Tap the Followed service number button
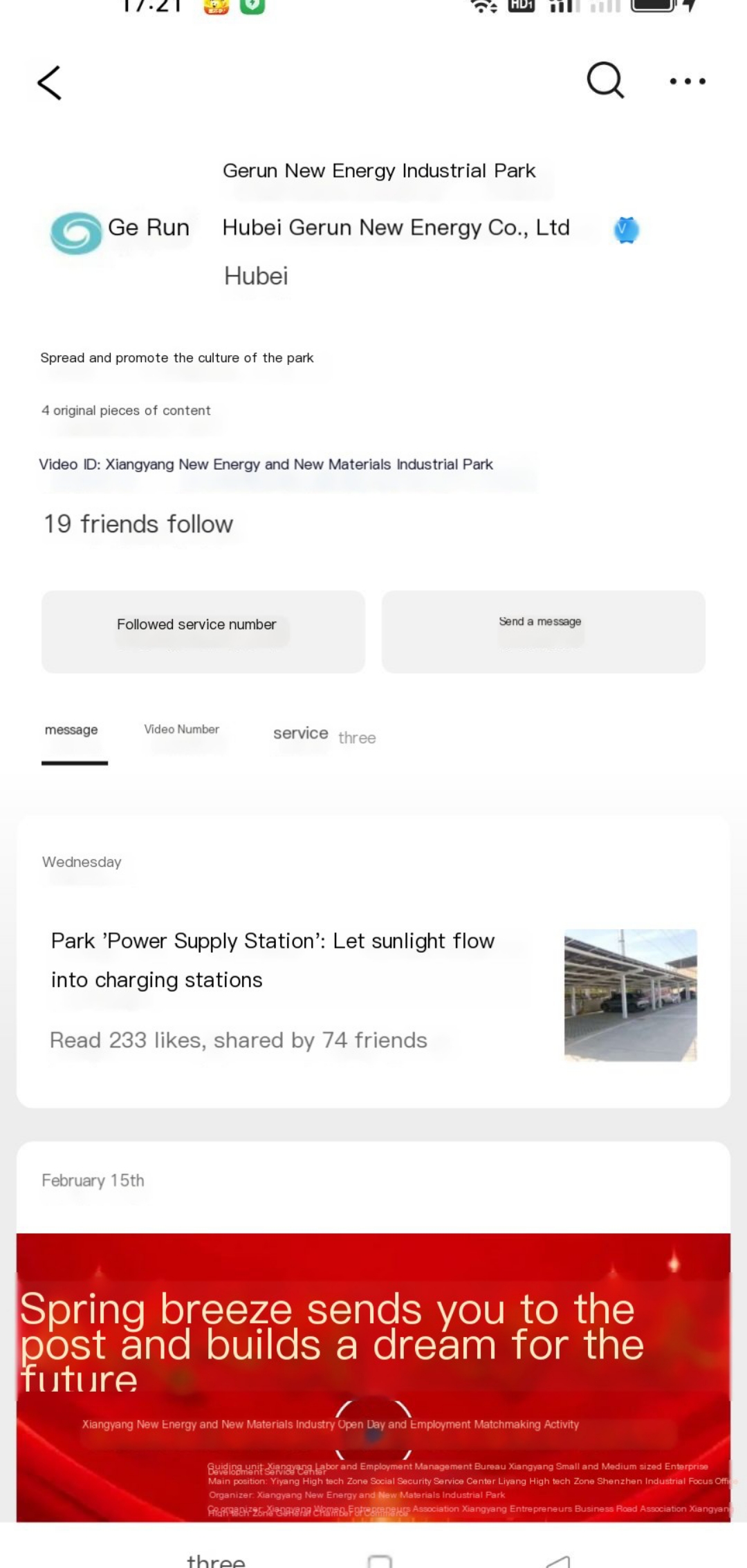Viewport: 747px width, 1568px height. [203, 631]
